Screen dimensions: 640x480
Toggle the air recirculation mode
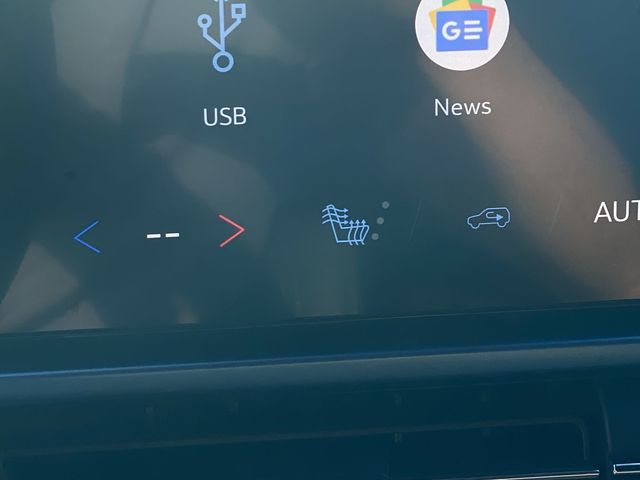488,217
